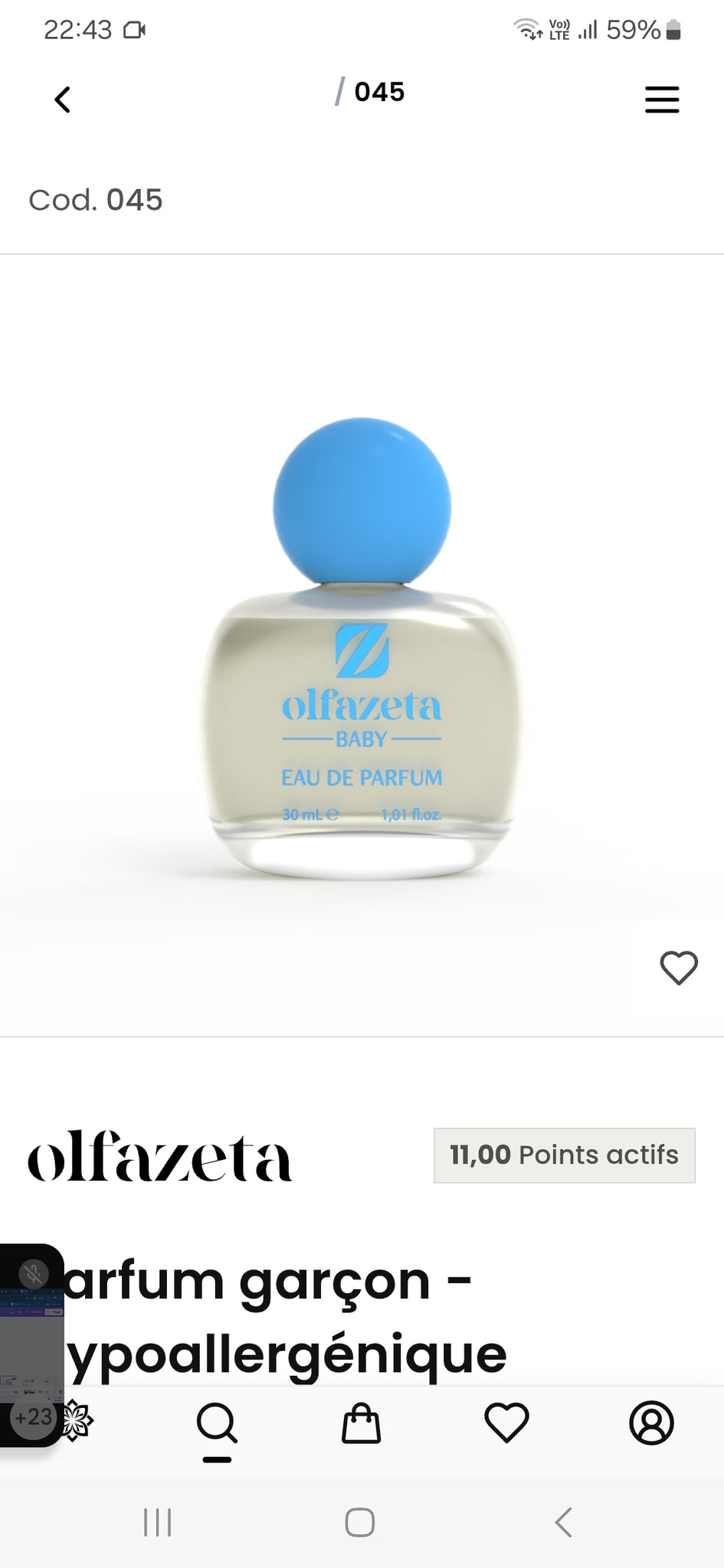This screenshot has height=1568, width=724.
Task: Open the search tab
Action: coord(217,1424)
